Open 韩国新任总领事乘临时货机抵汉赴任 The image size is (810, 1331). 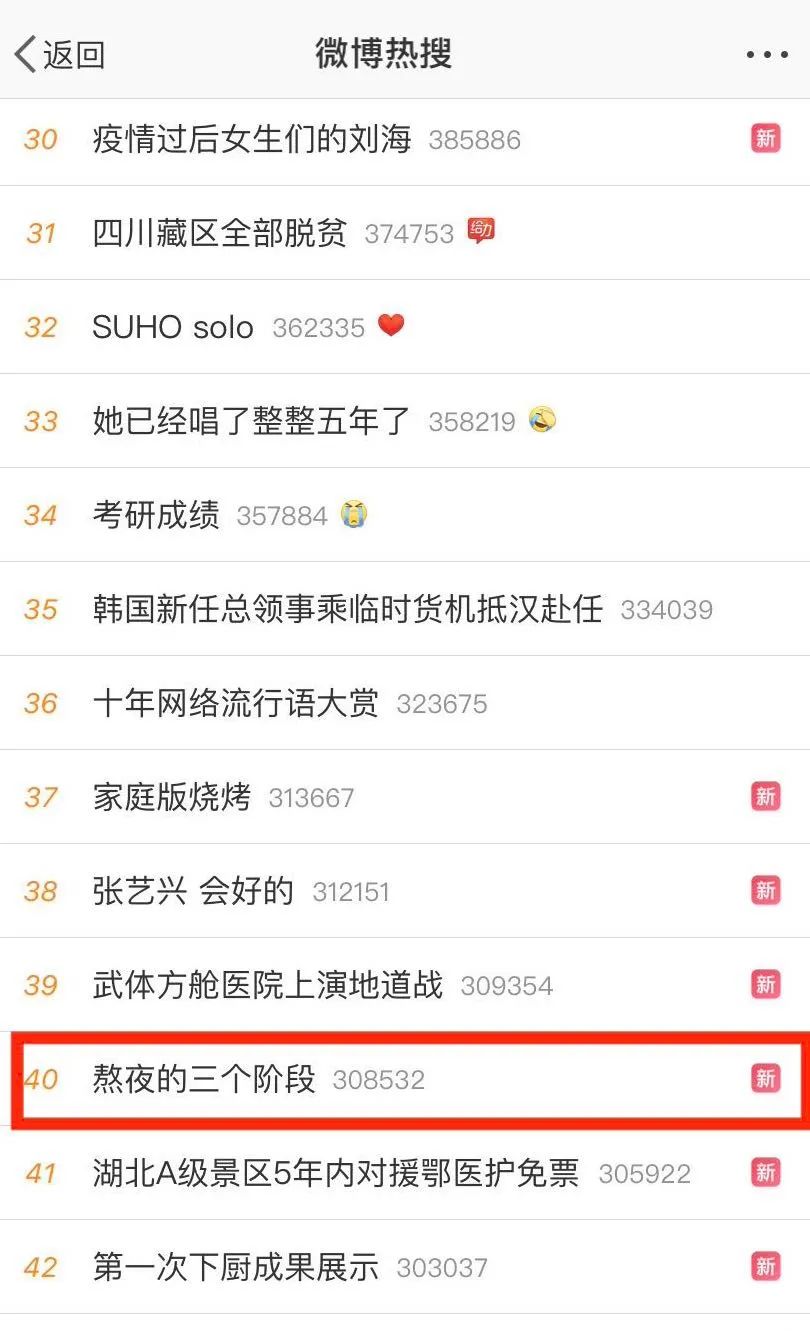(405, 609)
